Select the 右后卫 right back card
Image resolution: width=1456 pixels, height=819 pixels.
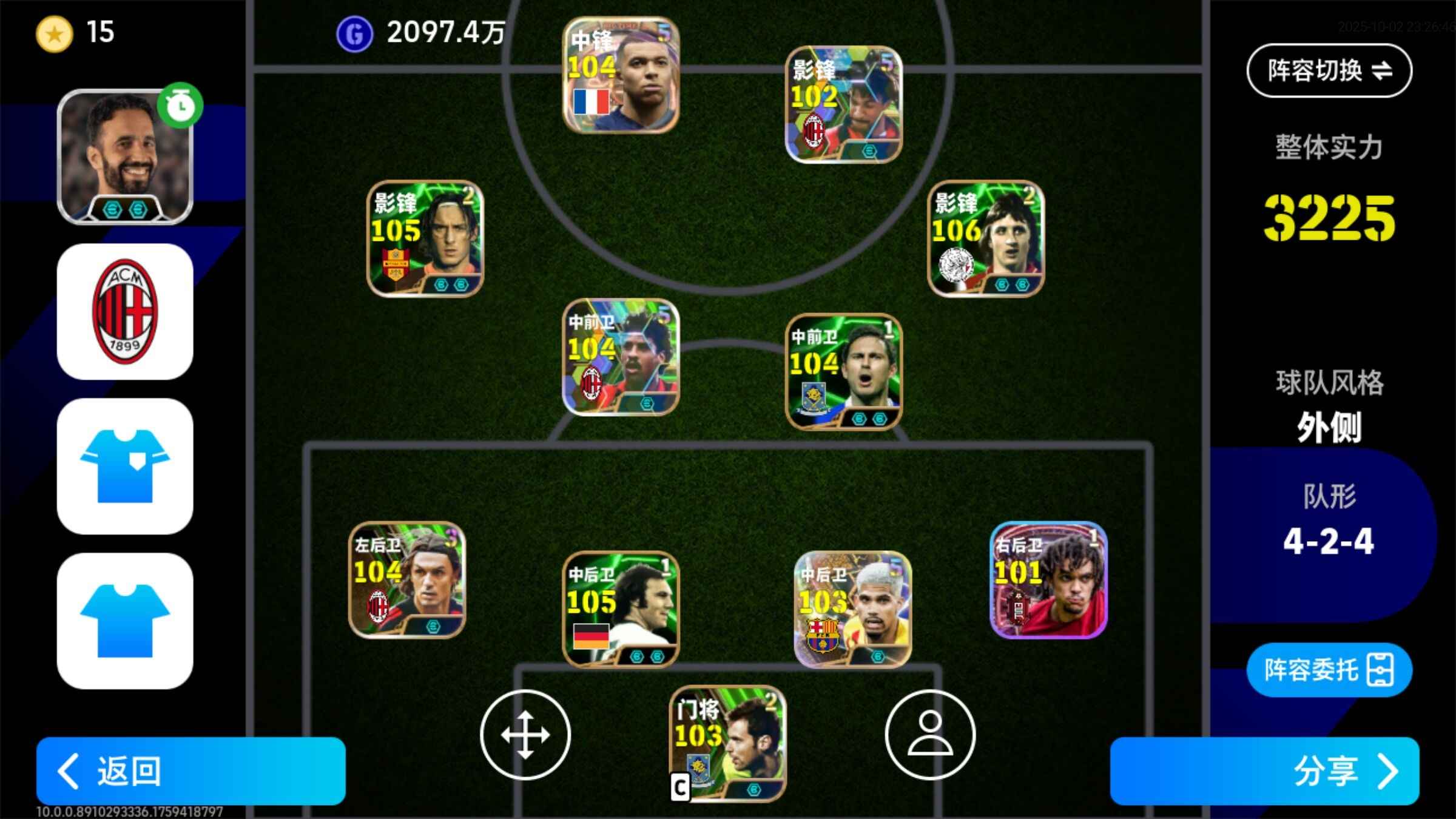point(1048,580)
